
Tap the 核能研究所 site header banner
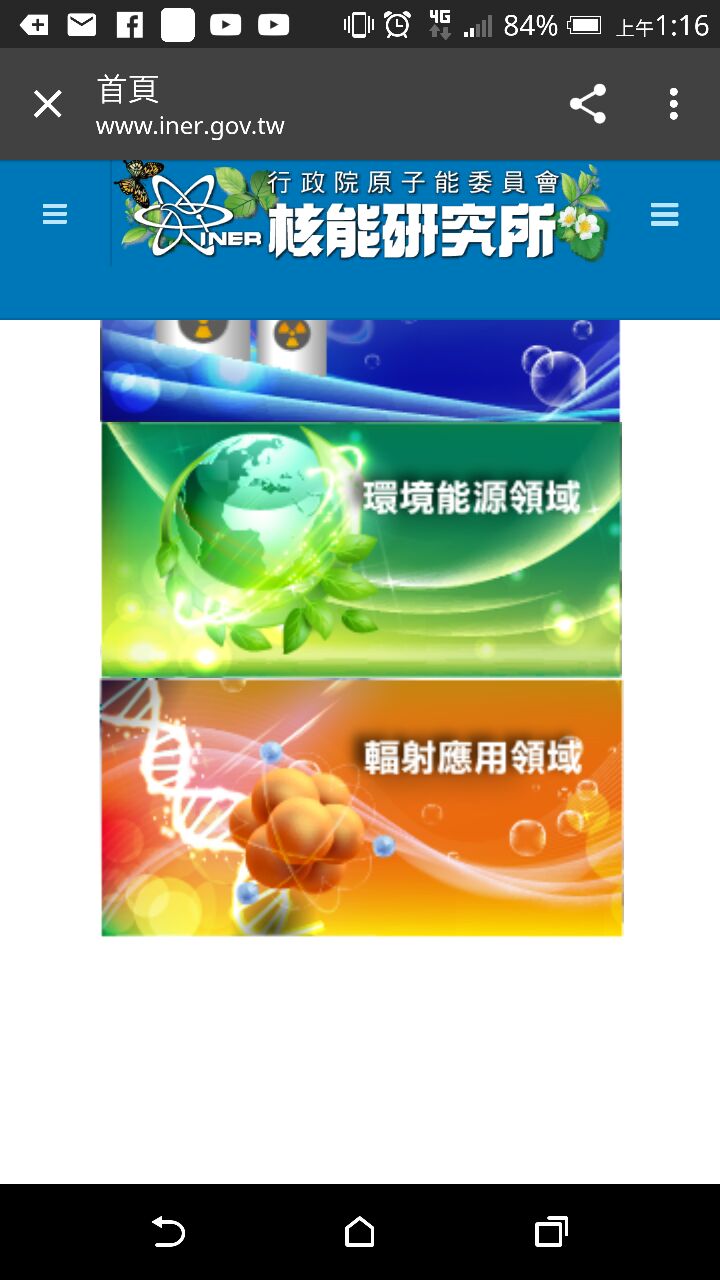click(x=361, y=213)
